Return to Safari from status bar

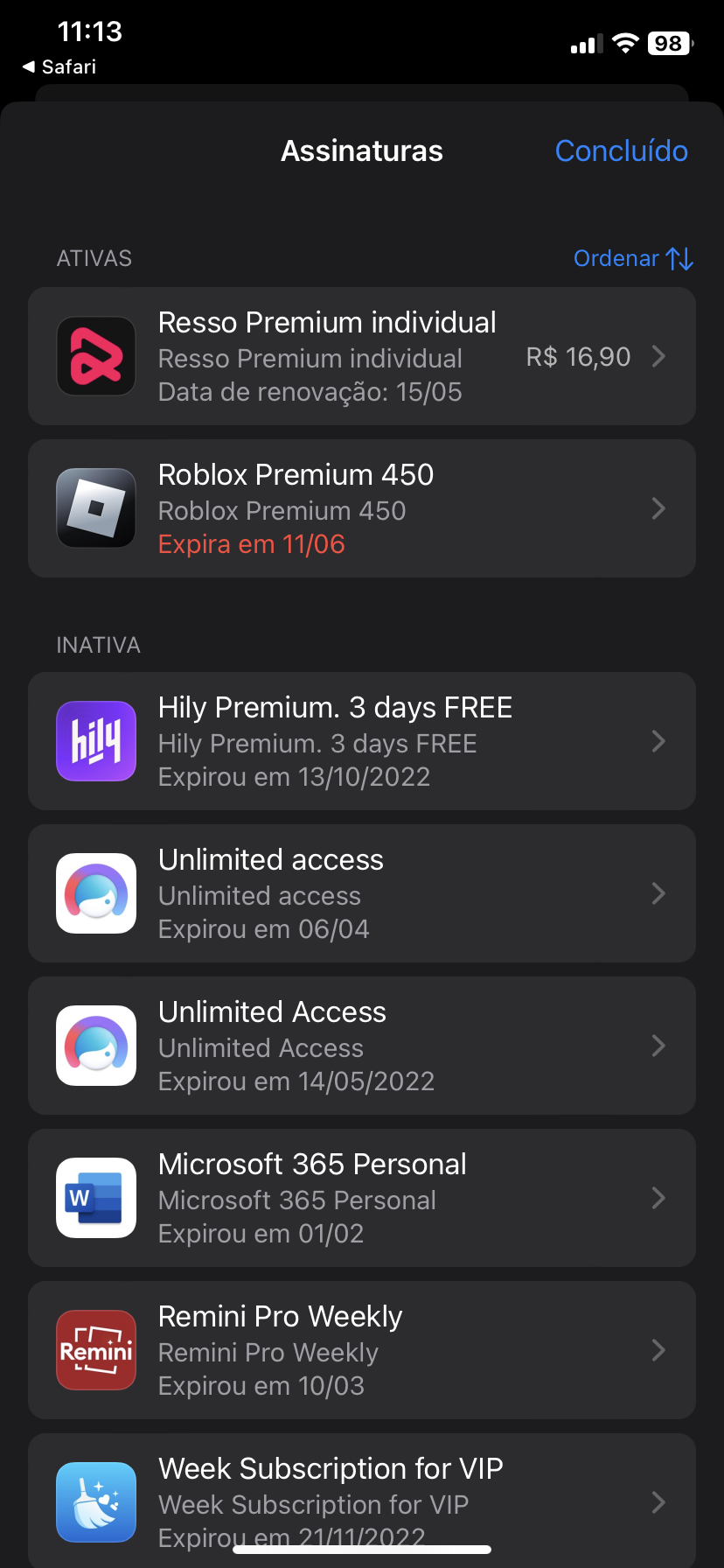[59, 66]
